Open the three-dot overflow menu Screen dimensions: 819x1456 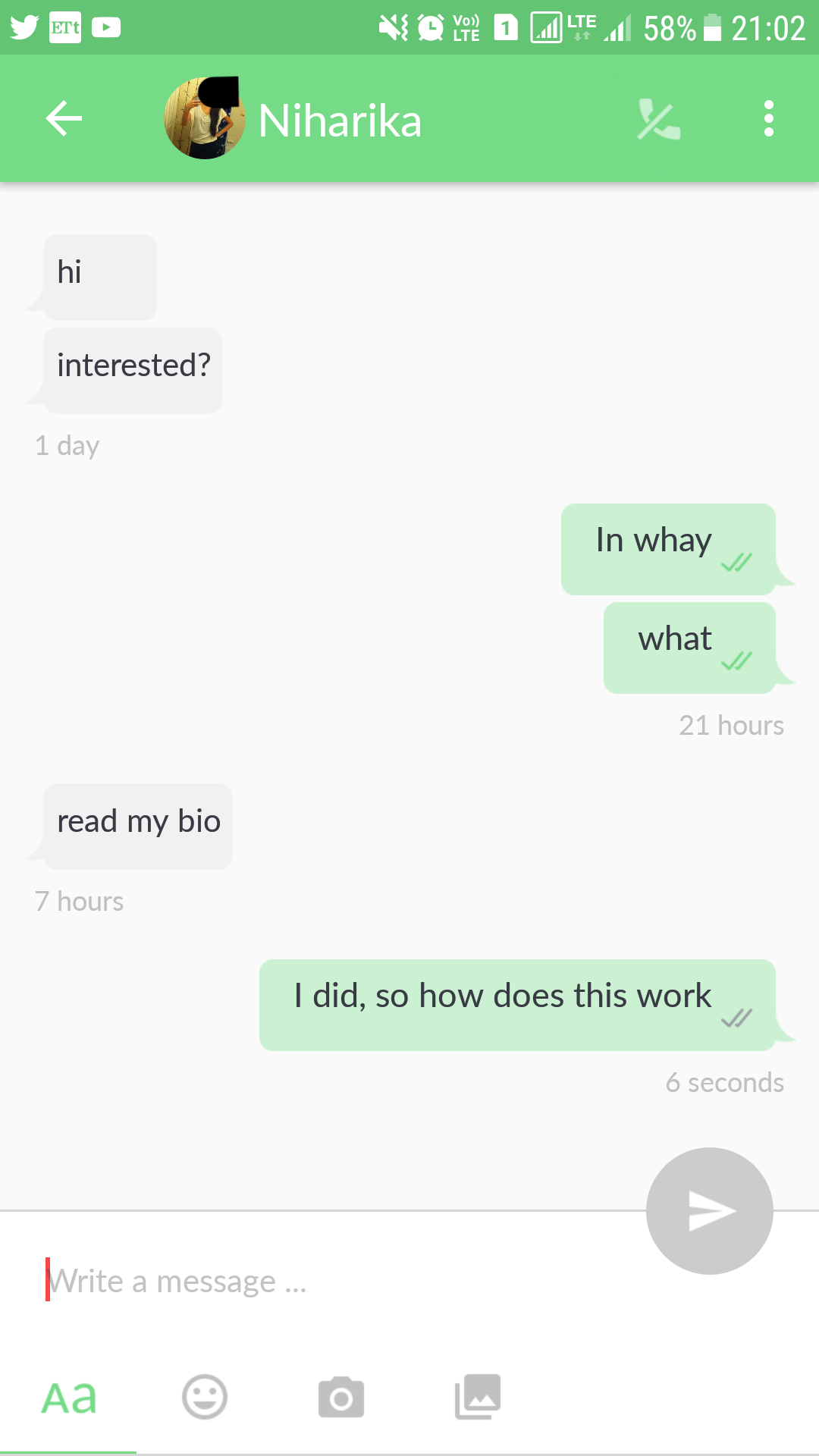tap(769, 119)
